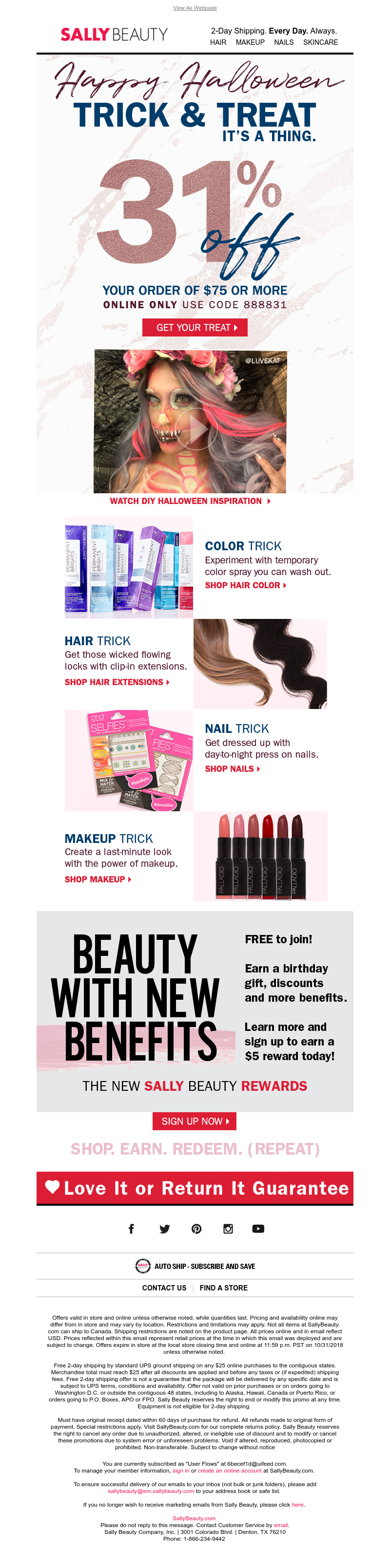390x1568 pixels.
Task: Visit the Facebook page icon
Action: (131, 1229)
